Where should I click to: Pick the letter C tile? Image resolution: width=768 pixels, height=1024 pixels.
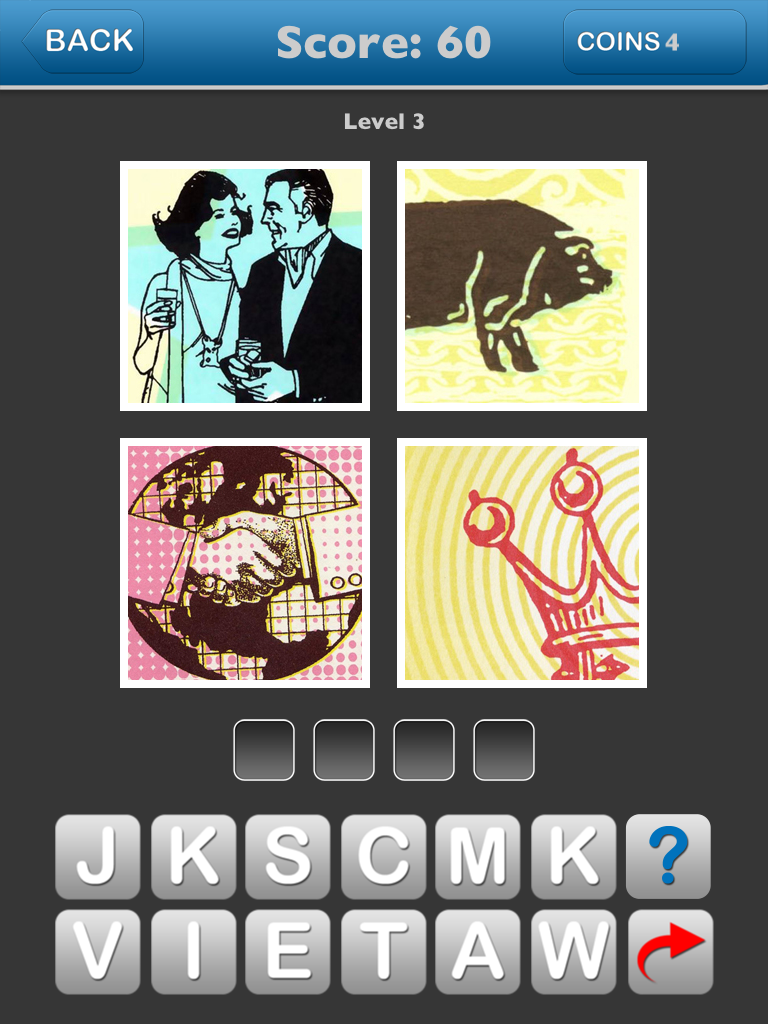[x=383, y=856]
